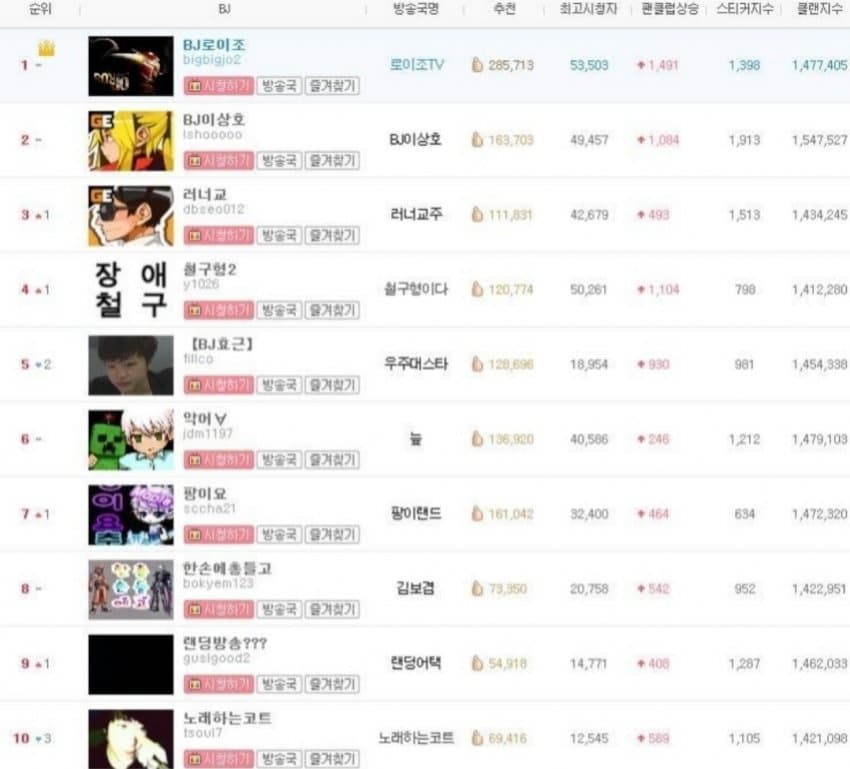850x769 pixels.
Task: Favorite 랜덤방송??? with 즐겨찾기
Action: (332, 684)
